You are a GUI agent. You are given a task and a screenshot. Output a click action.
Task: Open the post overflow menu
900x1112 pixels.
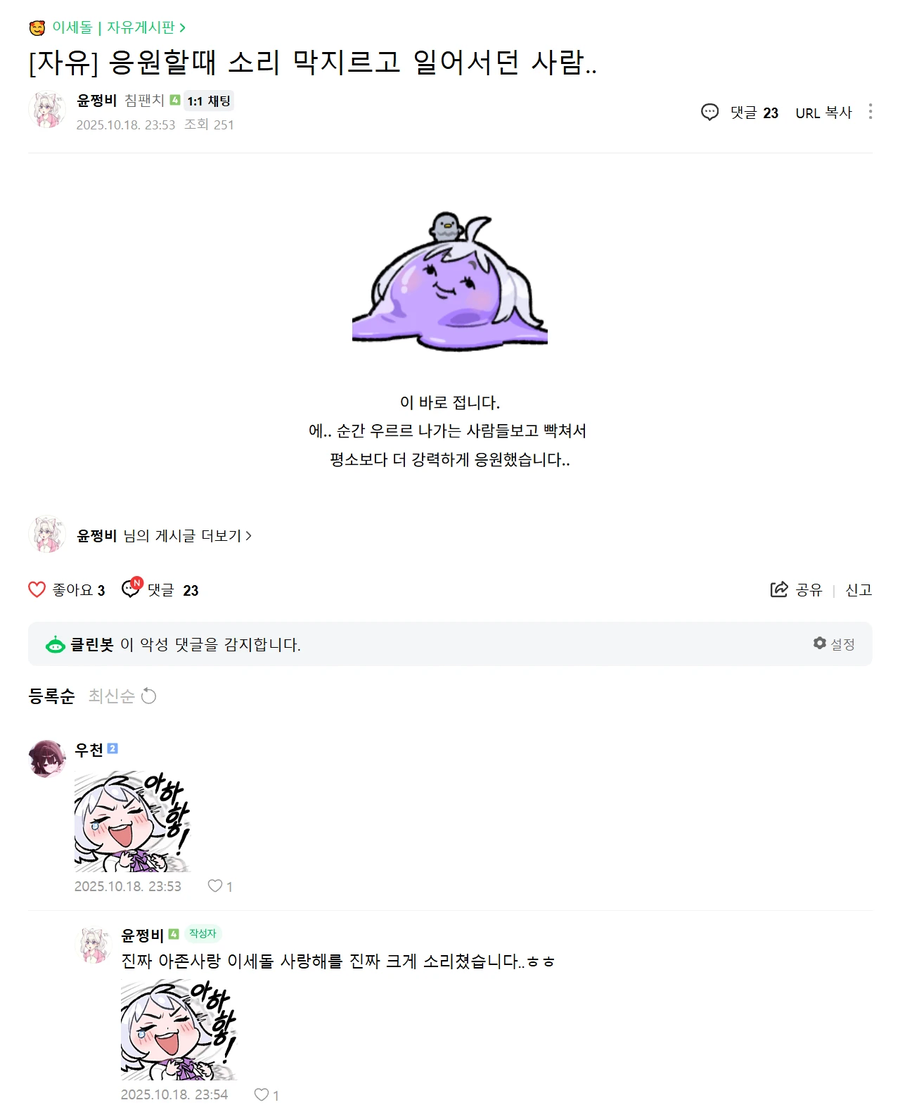[870, 112]
